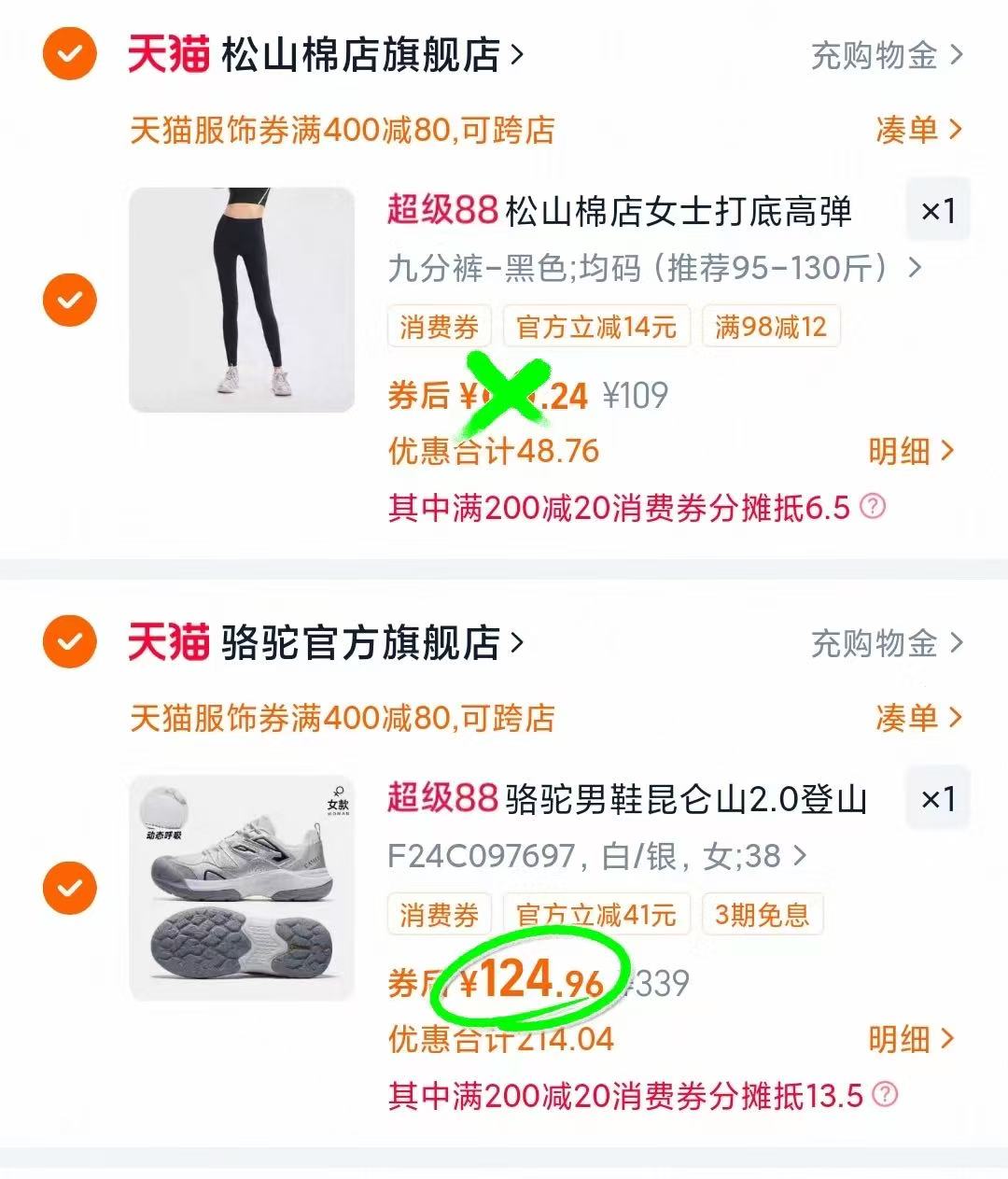Click the 消费券 coupon tag on the leggings item
Screen dimensions: 1008x1179
pos(439,327)
